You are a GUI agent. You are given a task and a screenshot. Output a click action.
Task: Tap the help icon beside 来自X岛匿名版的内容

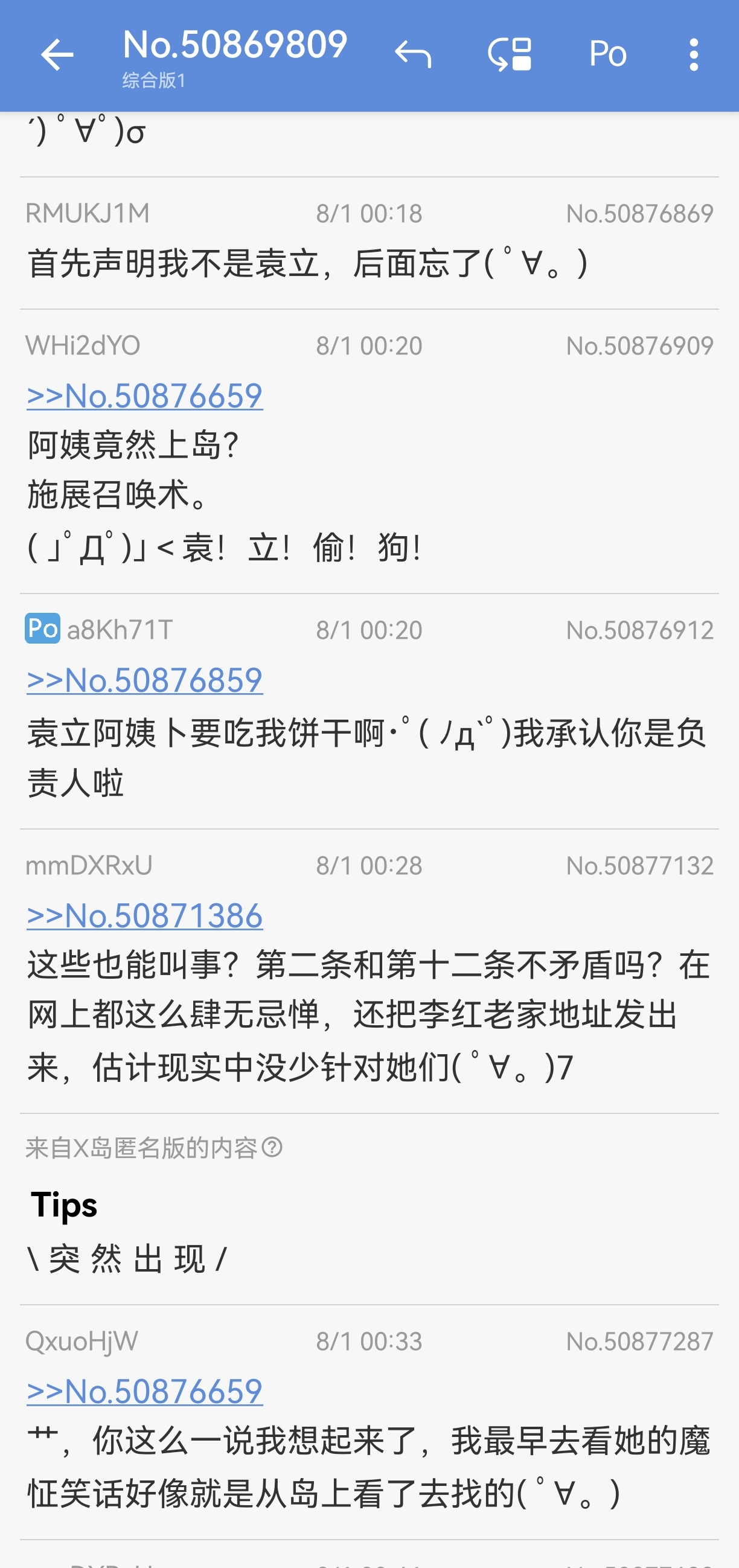click(272, 1148)
